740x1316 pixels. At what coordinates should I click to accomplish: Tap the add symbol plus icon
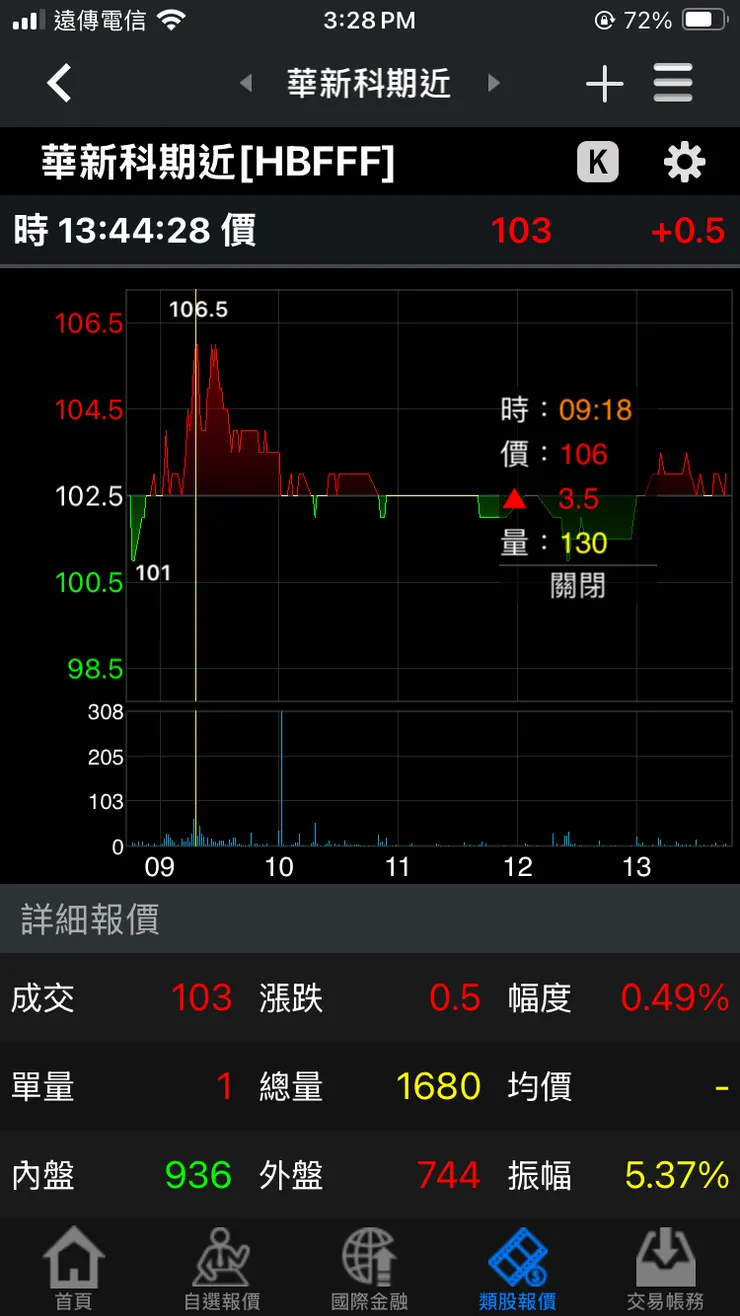(x=604, y=84)
